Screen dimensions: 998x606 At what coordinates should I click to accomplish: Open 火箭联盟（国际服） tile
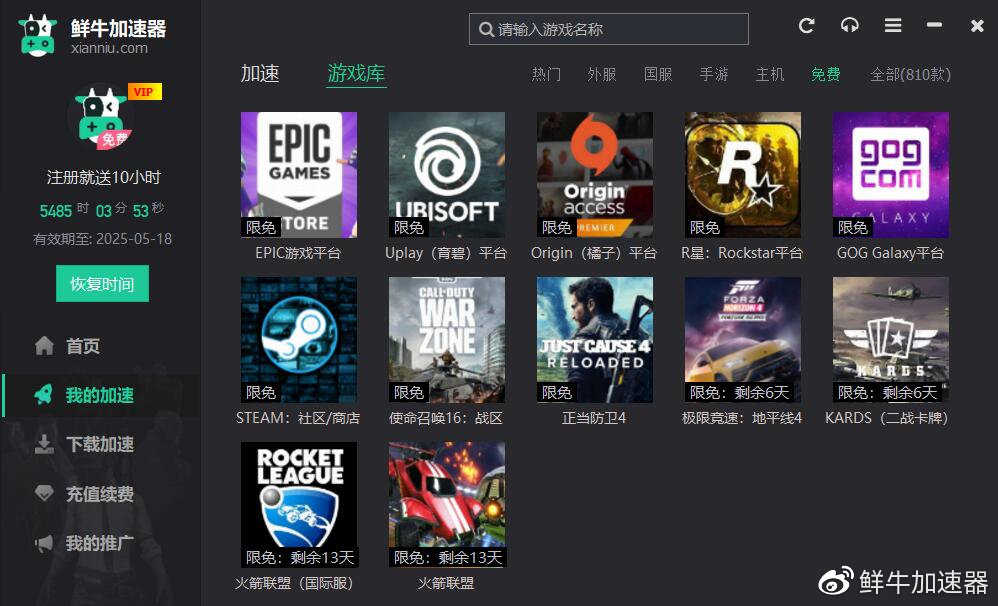[x=299, y=505]
